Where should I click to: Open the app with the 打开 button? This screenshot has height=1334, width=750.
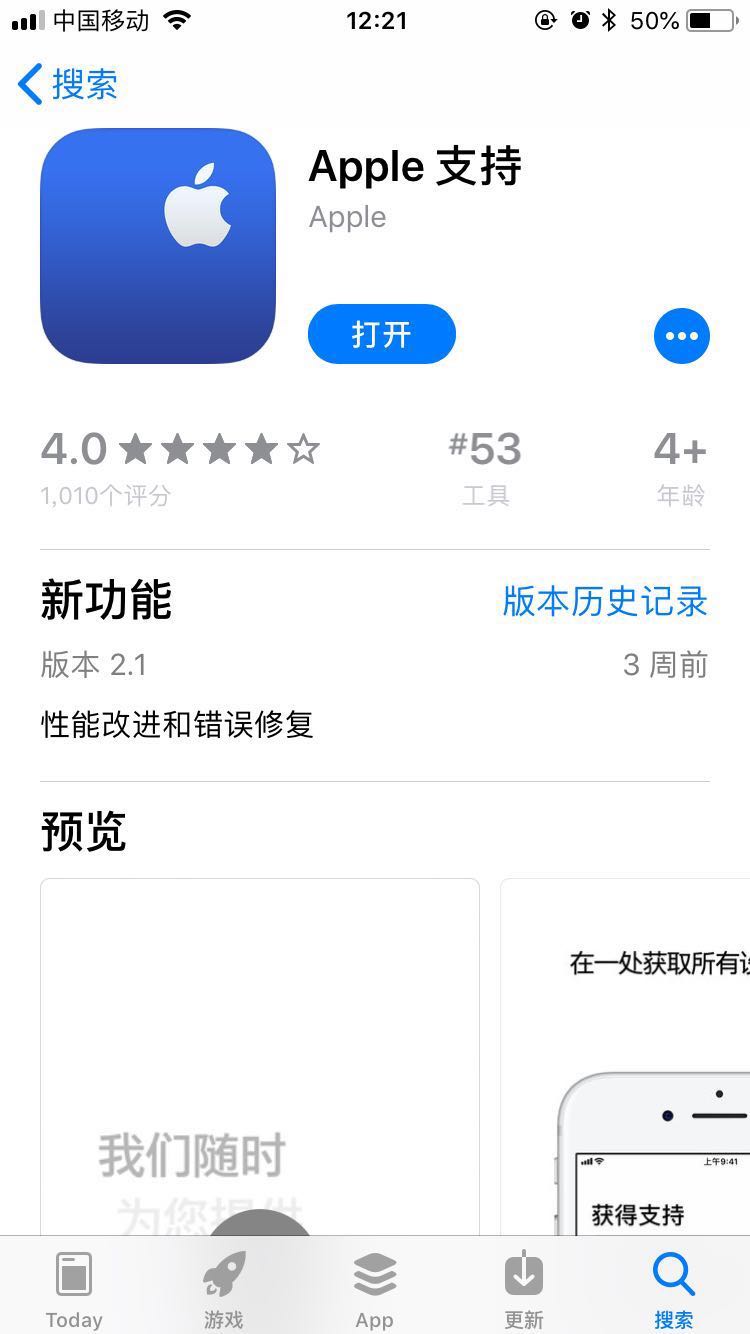(x=381, y=334)
